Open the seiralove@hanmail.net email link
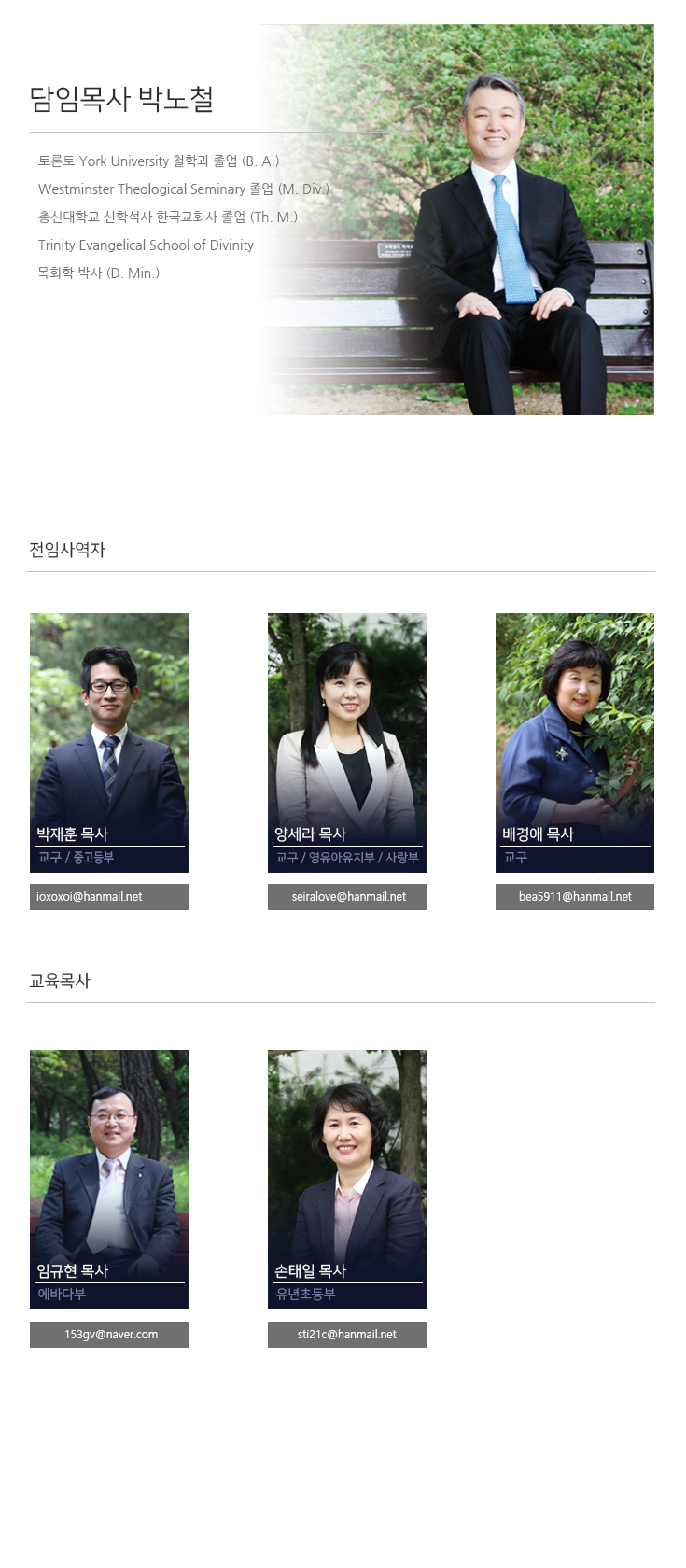This screenshot has height=1568, width=686. pos(347,897)
